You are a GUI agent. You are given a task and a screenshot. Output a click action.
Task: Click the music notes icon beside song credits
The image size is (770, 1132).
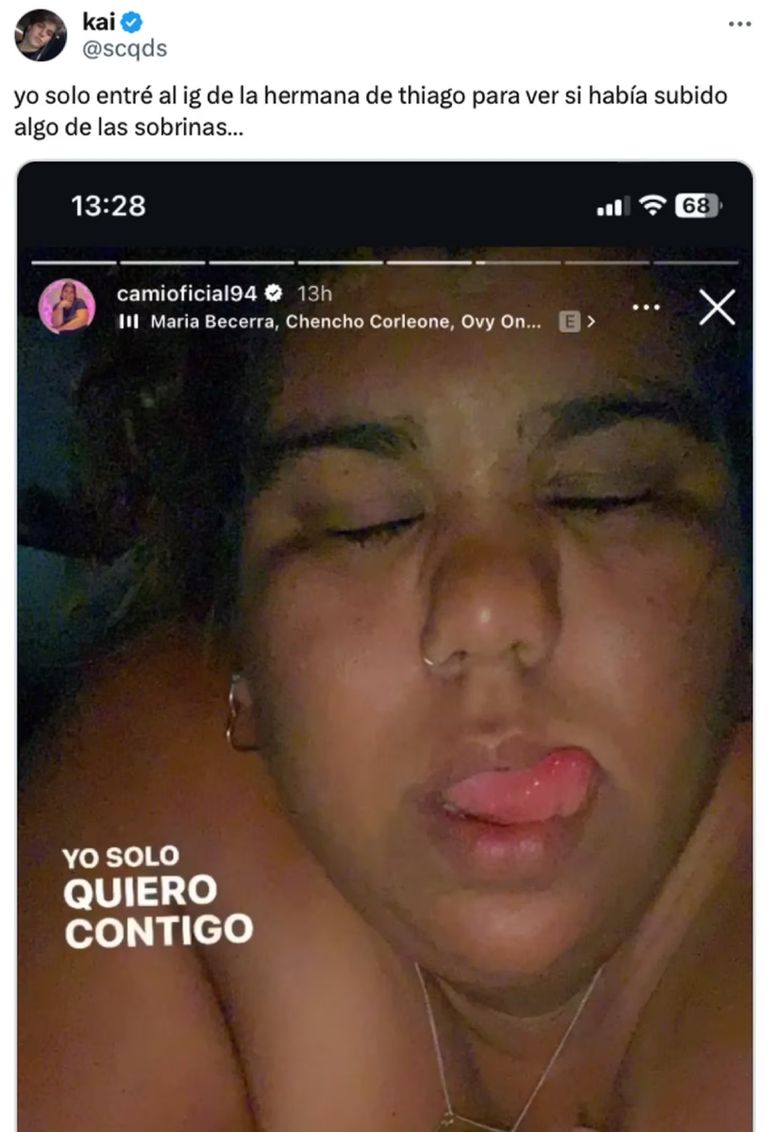(x=130, y=321)
